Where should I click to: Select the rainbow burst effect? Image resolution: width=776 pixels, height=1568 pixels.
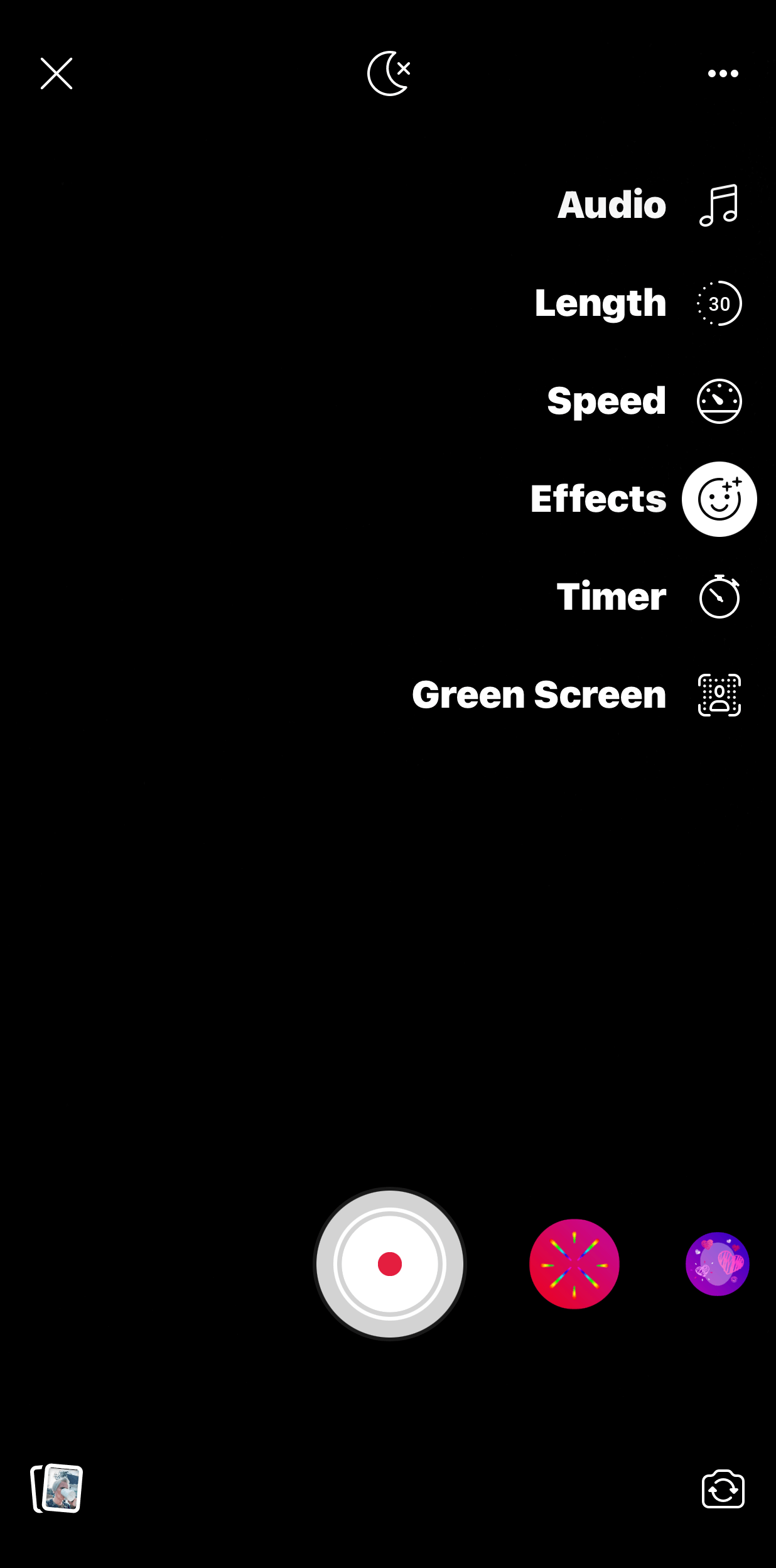574,1264
